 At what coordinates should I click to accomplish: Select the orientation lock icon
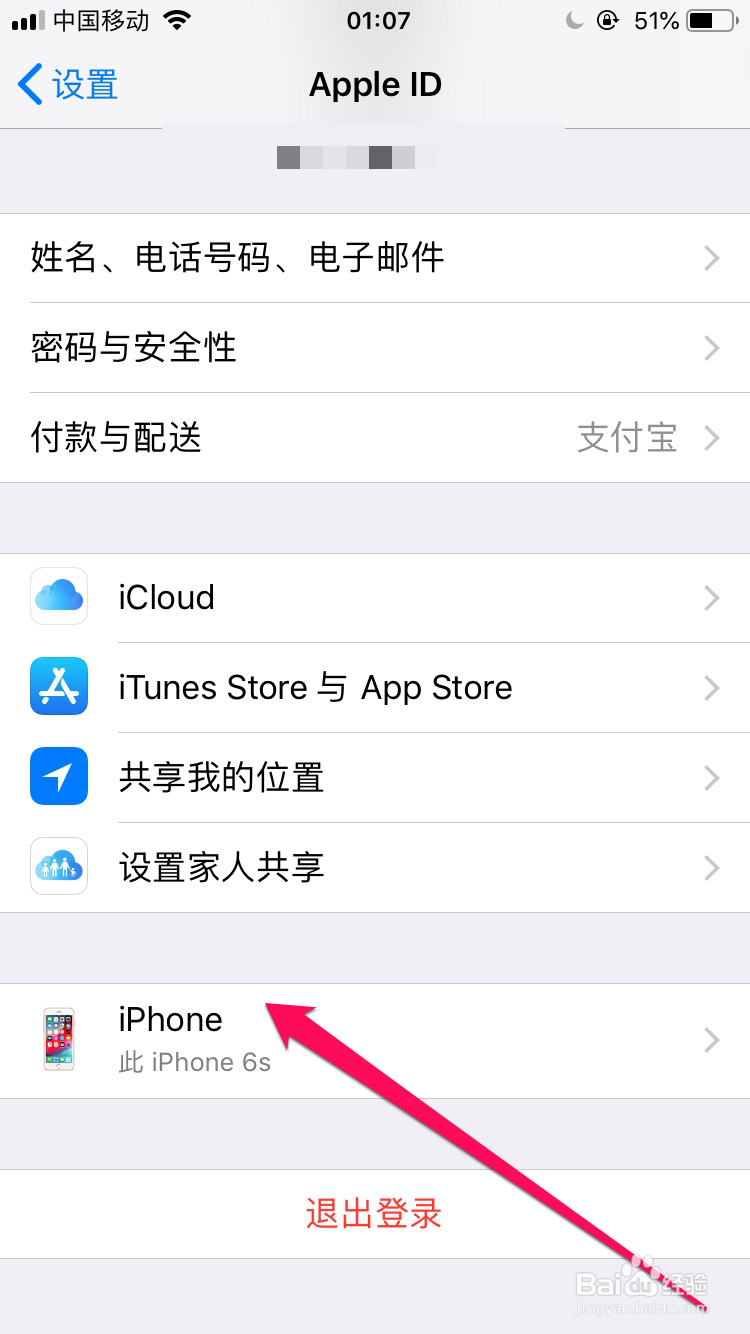coord(607,20)
